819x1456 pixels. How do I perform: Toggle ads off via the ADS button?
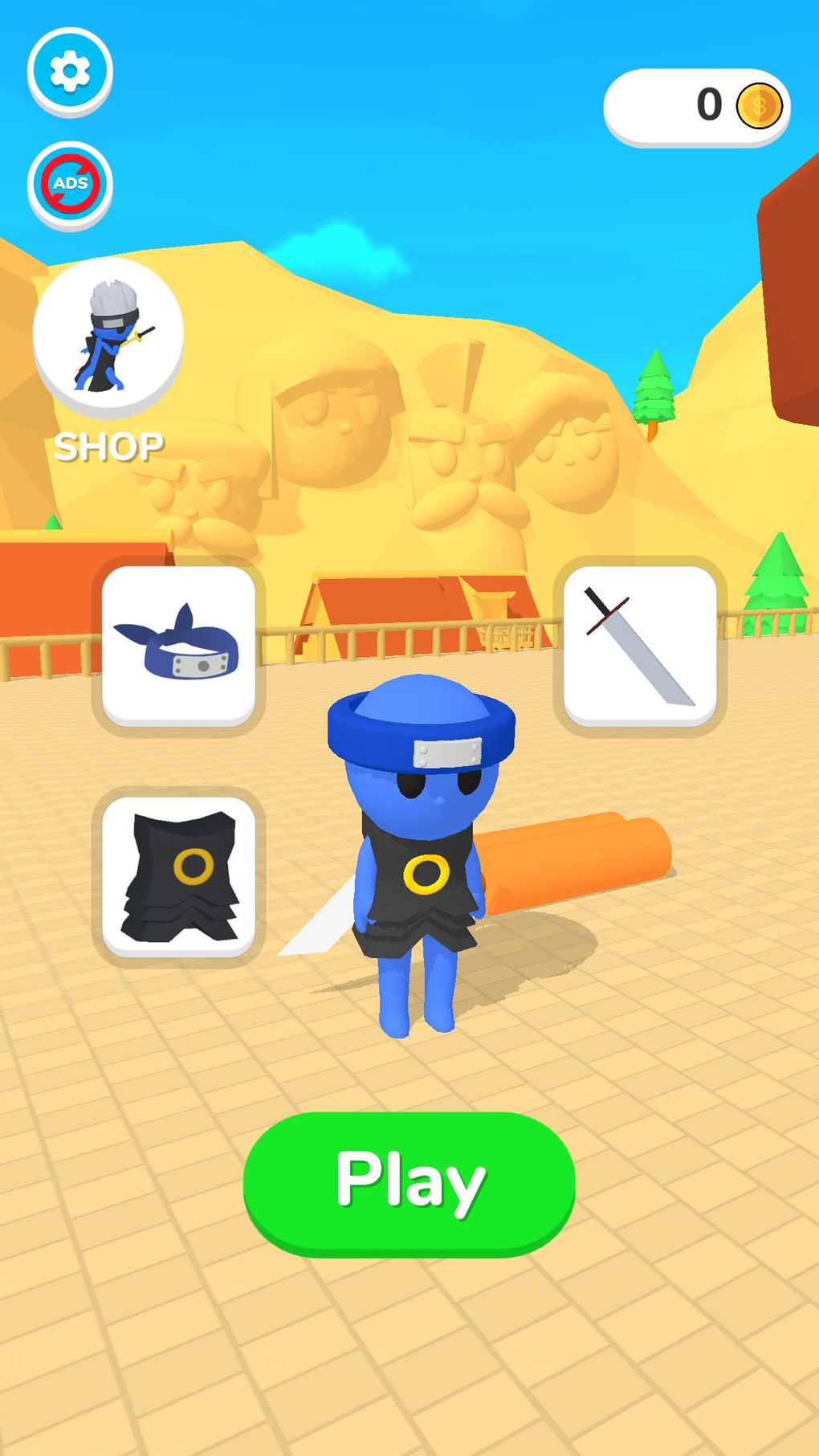click(69, 183)
